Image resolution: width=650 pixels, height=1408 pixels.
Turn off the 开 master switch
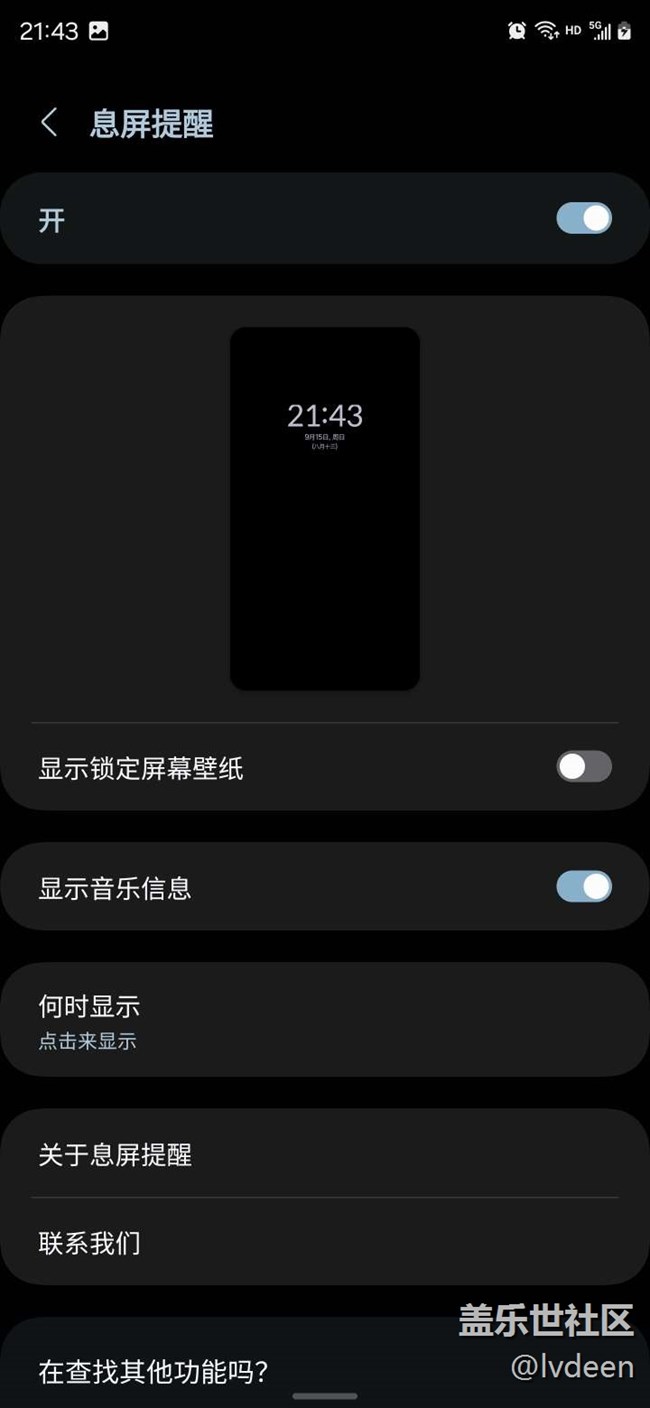point(584,218)
